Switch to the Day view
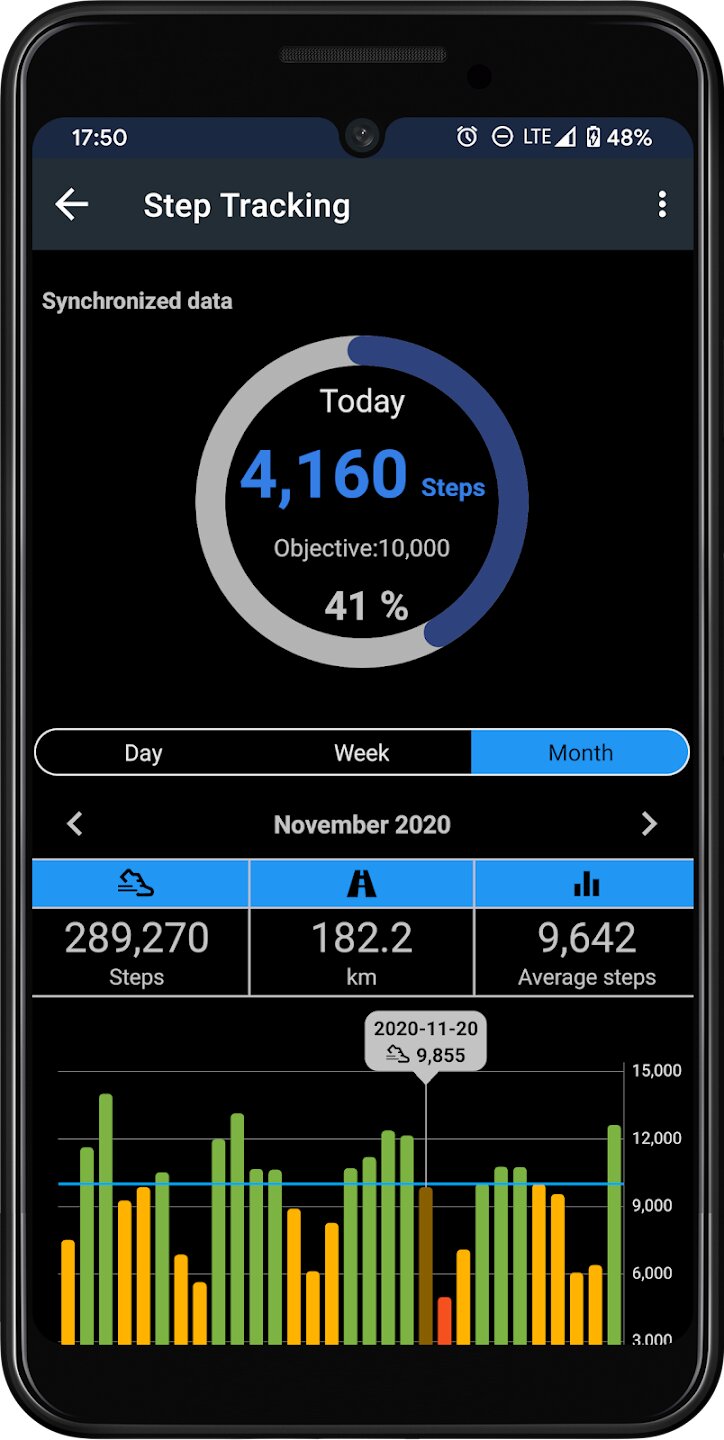Image resolution: width=724 pixels, height=1440 pixels. pyautogui.click(x=143, y=753)
